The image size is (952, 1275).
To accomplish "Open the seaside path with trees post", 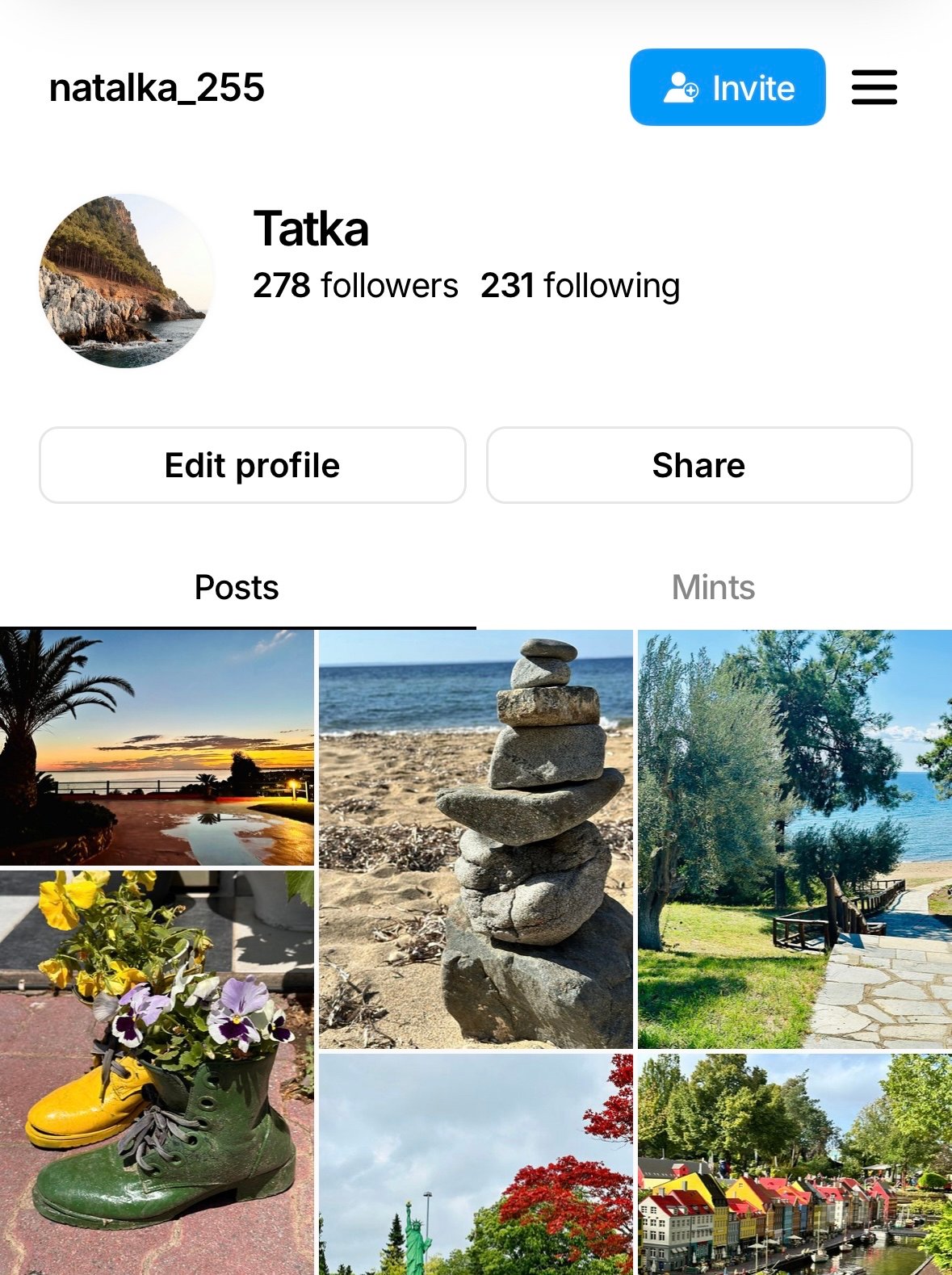I will (795, 839).
